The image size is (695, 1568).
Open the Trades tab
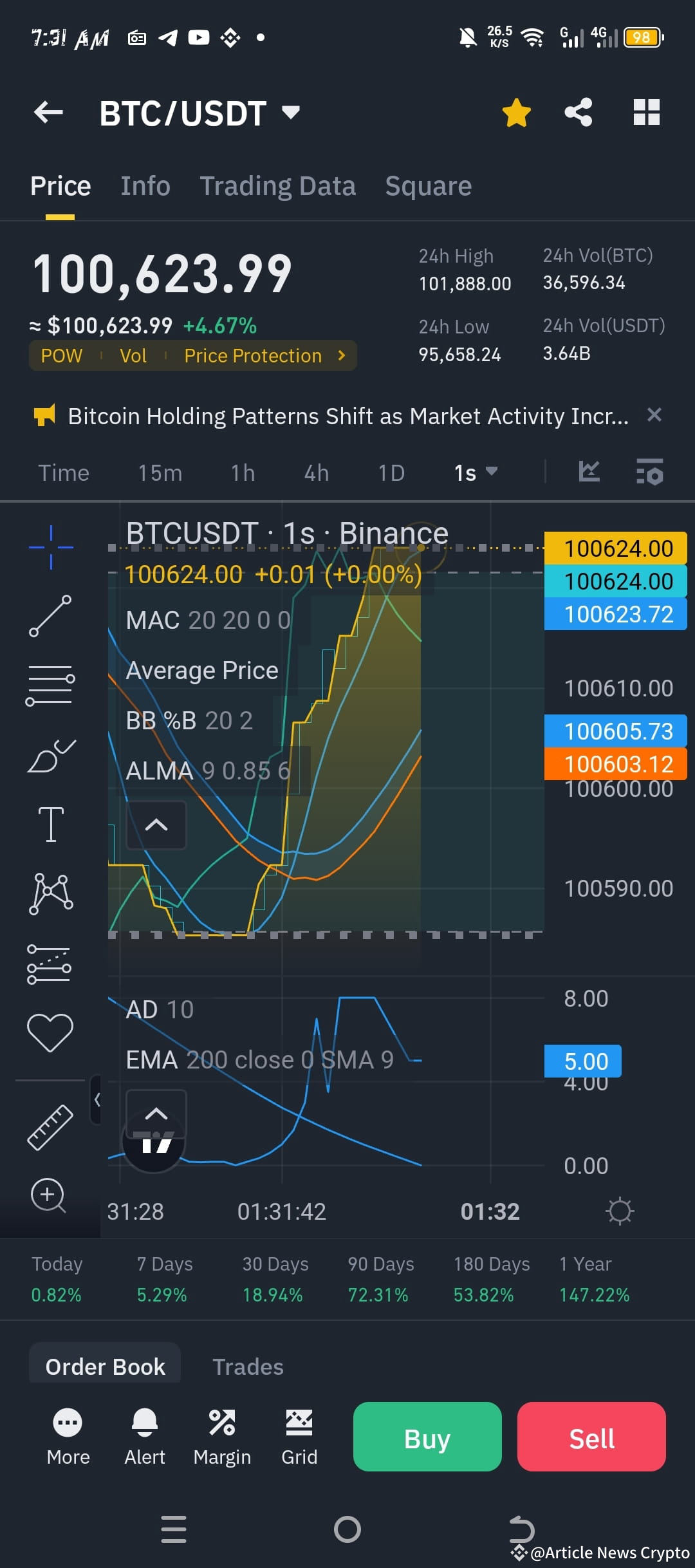[247, 1365]
